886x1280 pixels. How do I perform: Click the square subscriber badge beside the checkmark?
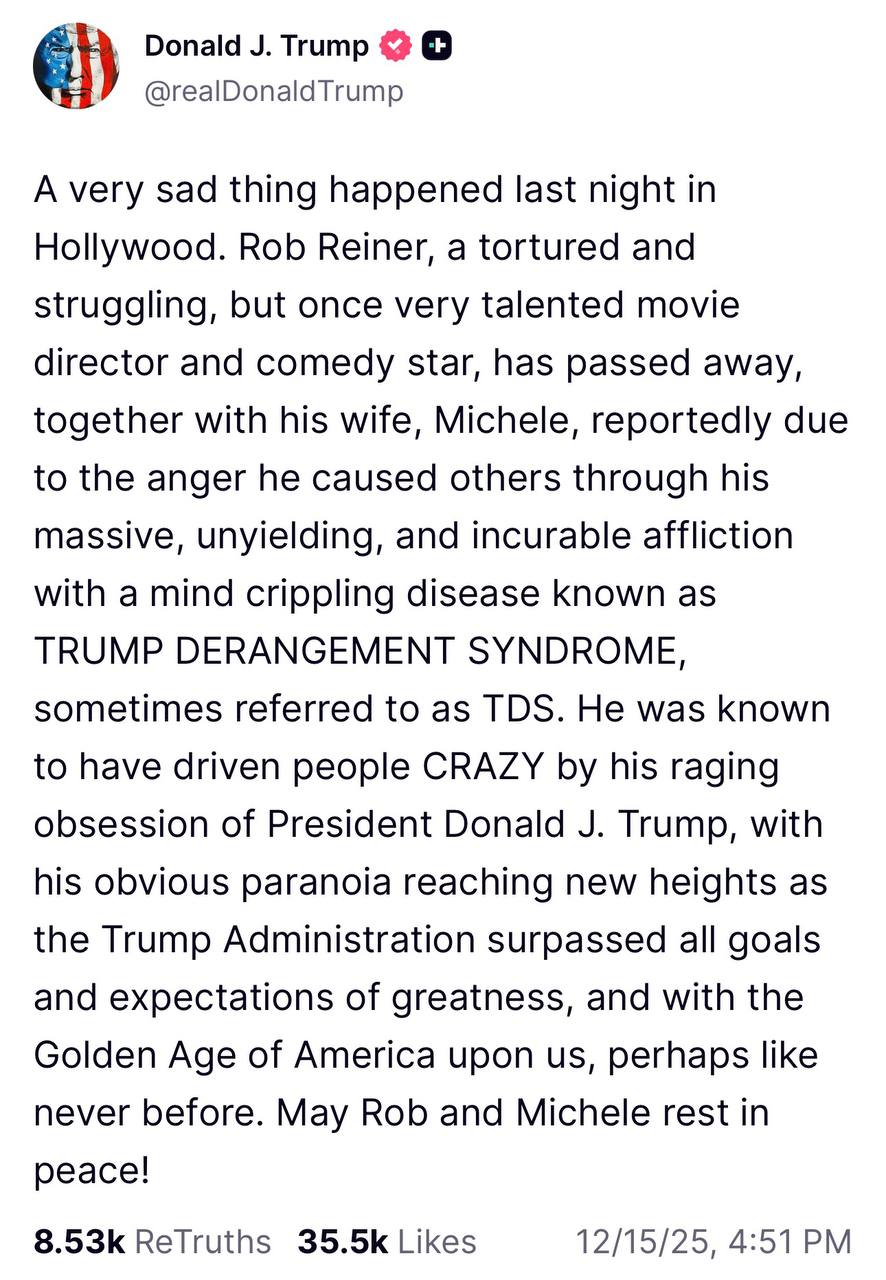click(437, 45)
